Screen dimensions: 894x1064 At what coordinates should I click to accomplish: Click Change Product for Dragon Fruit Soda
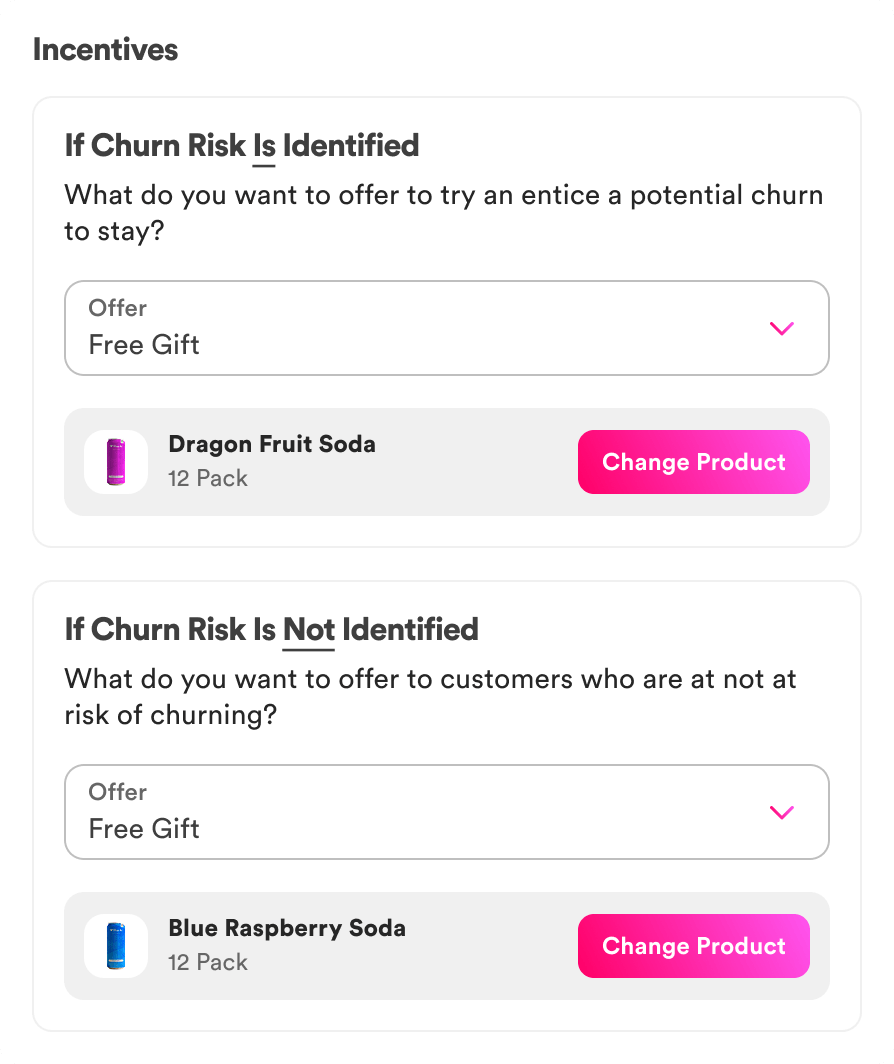(x=693, y=462)
